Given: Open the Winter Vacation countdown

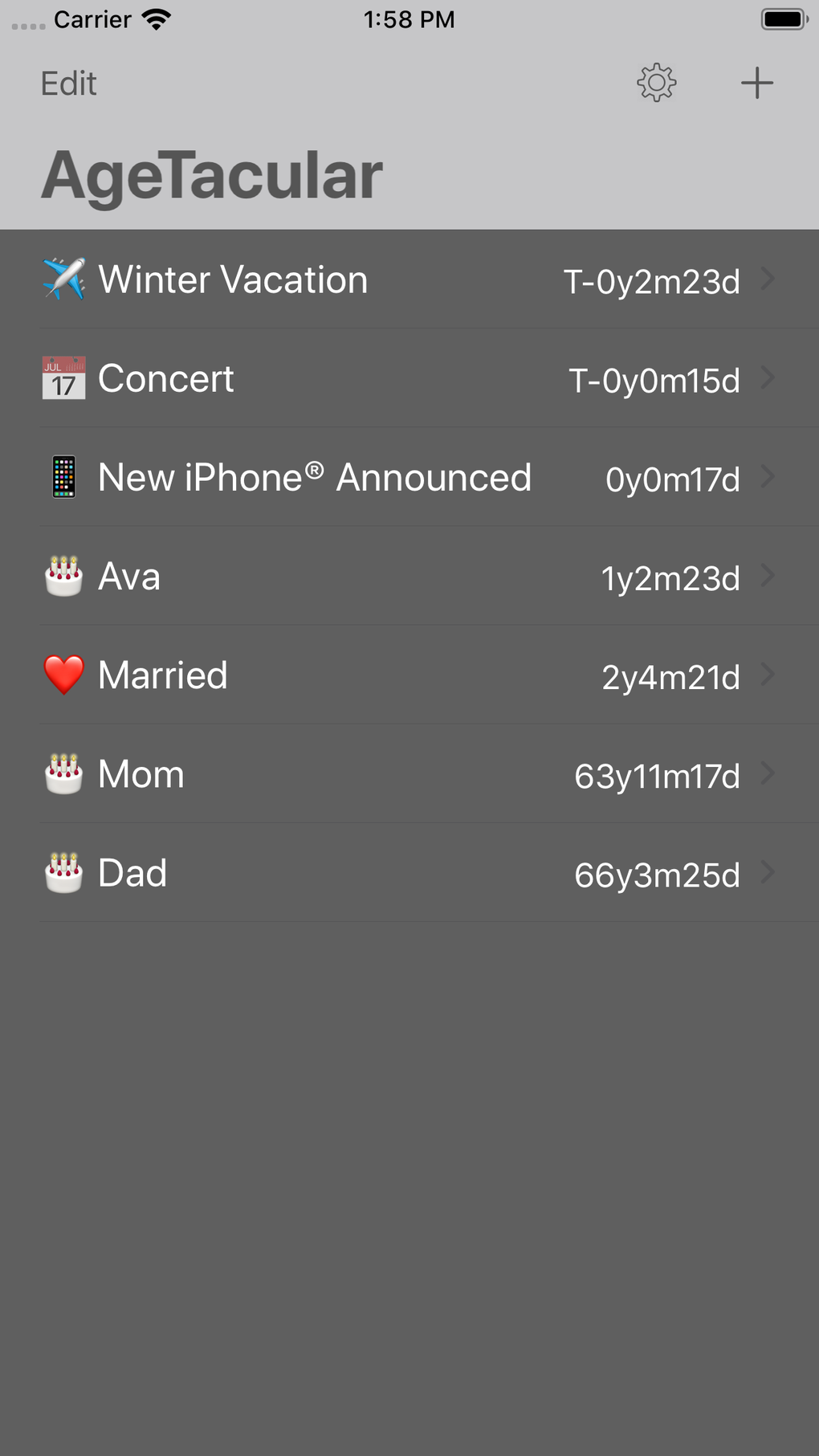Looking at the screenshot, I should tap(409, 279).
